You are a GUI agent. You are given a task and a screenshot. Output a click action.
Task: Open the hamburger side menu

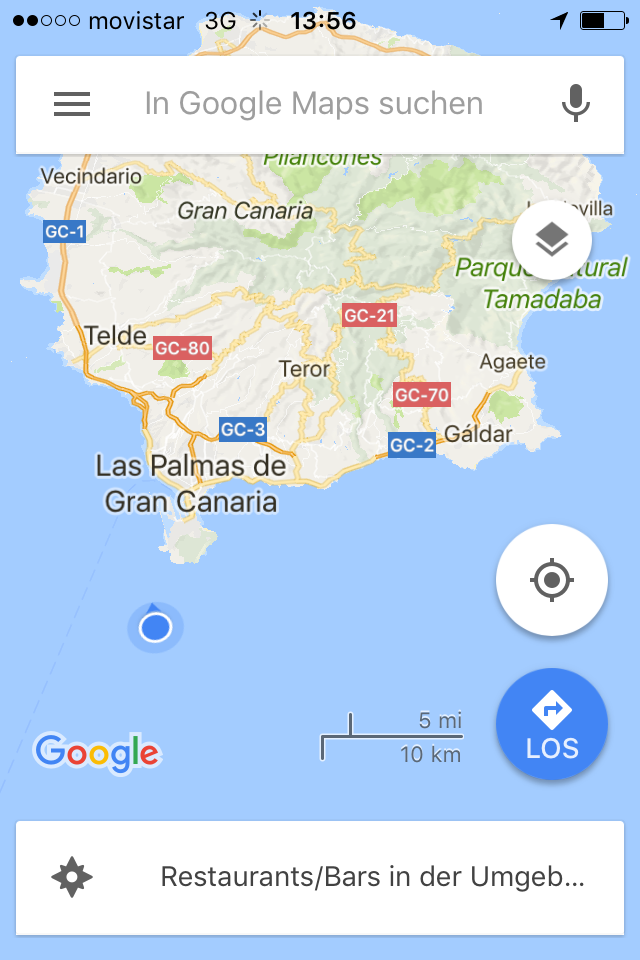coord(72,104)
